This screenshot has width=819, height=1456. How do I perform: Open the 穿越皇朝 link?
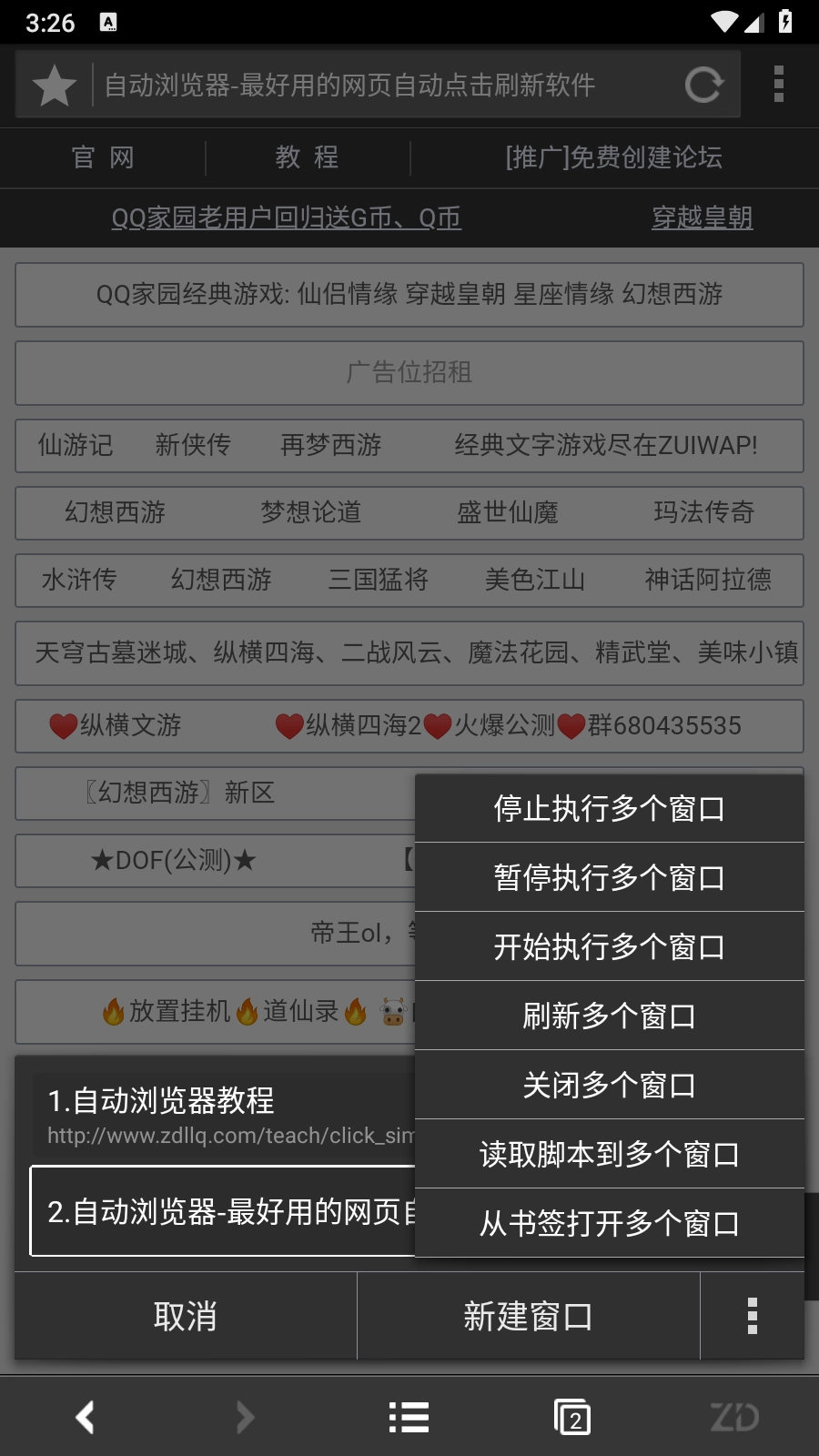point(702,217)
